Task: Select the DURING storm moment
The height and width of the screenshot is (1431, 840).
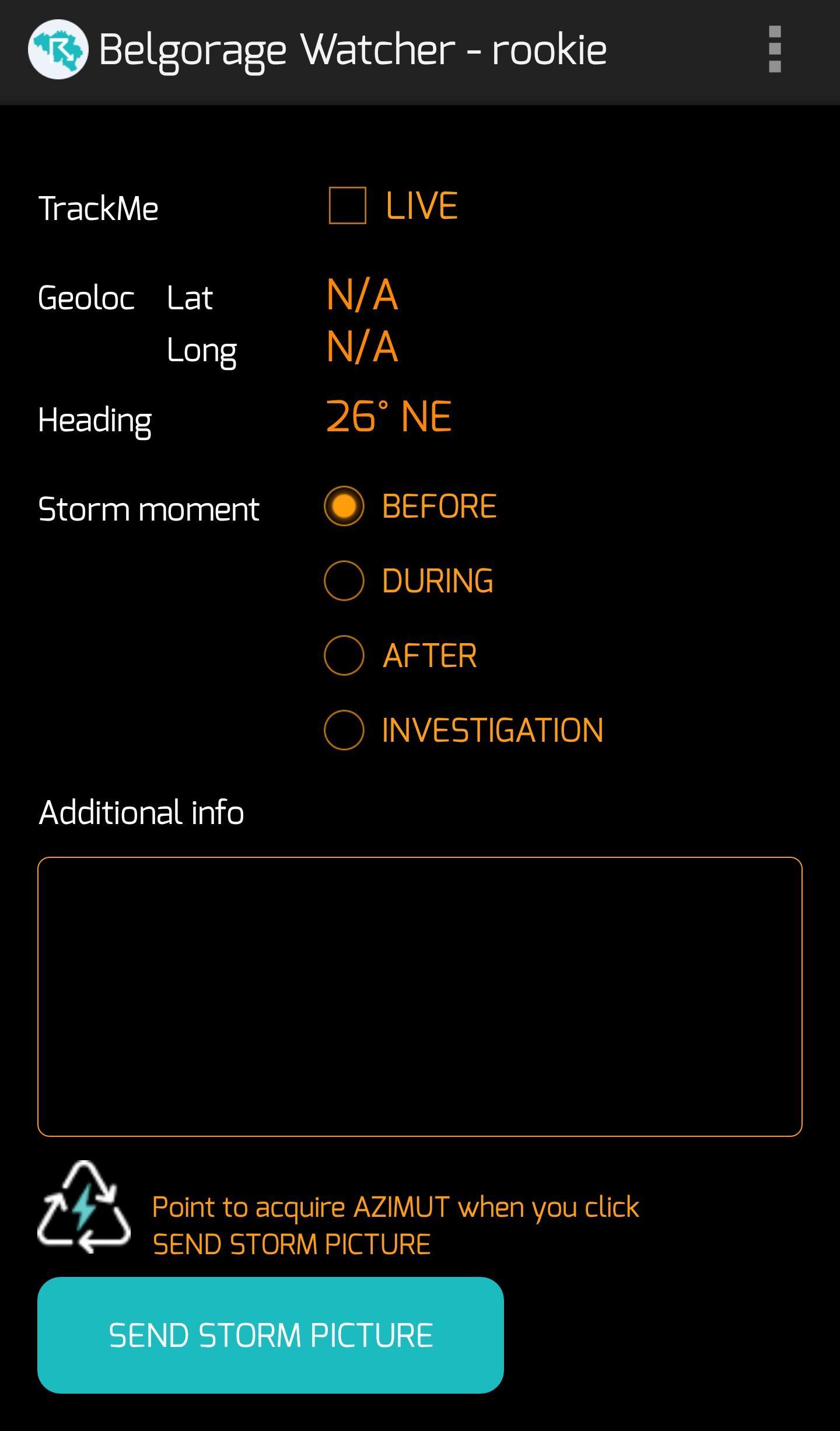Action: click(344, 581)
